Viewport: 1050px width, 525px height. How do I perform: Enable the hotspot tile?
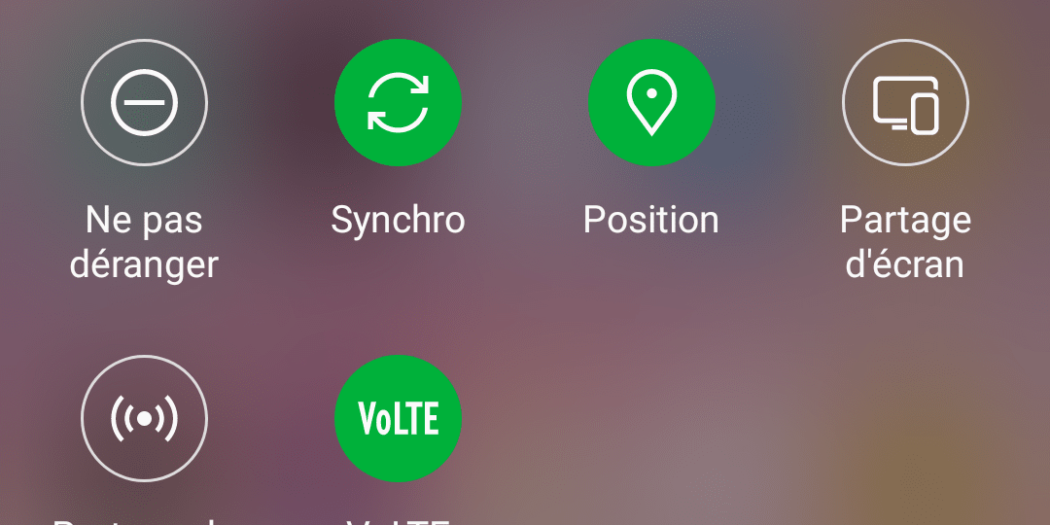tap(144, 418)
